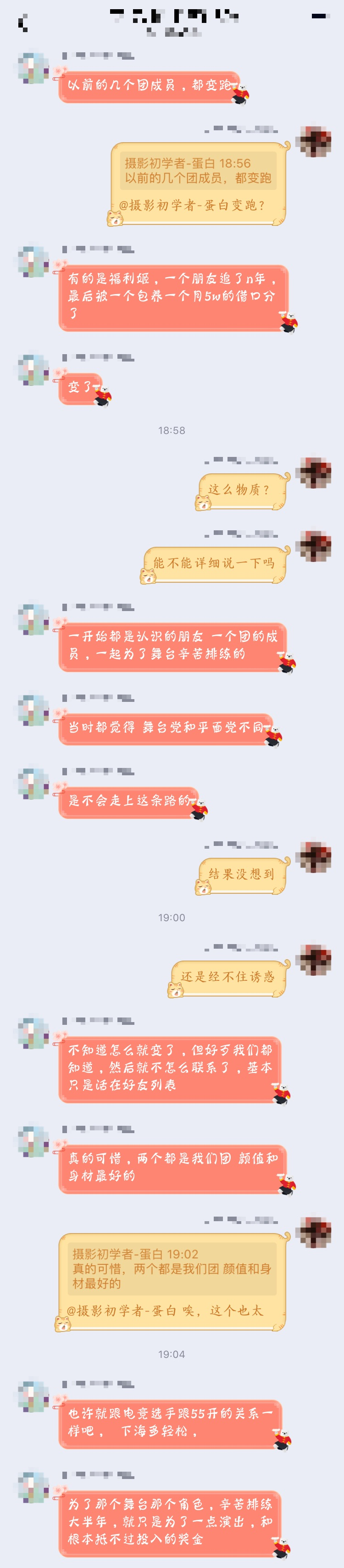The height and width of the screenshot is (1568, 344).
Task: Open profile of '有的是福利姬' message sender
Action: [x=33, y=262]
